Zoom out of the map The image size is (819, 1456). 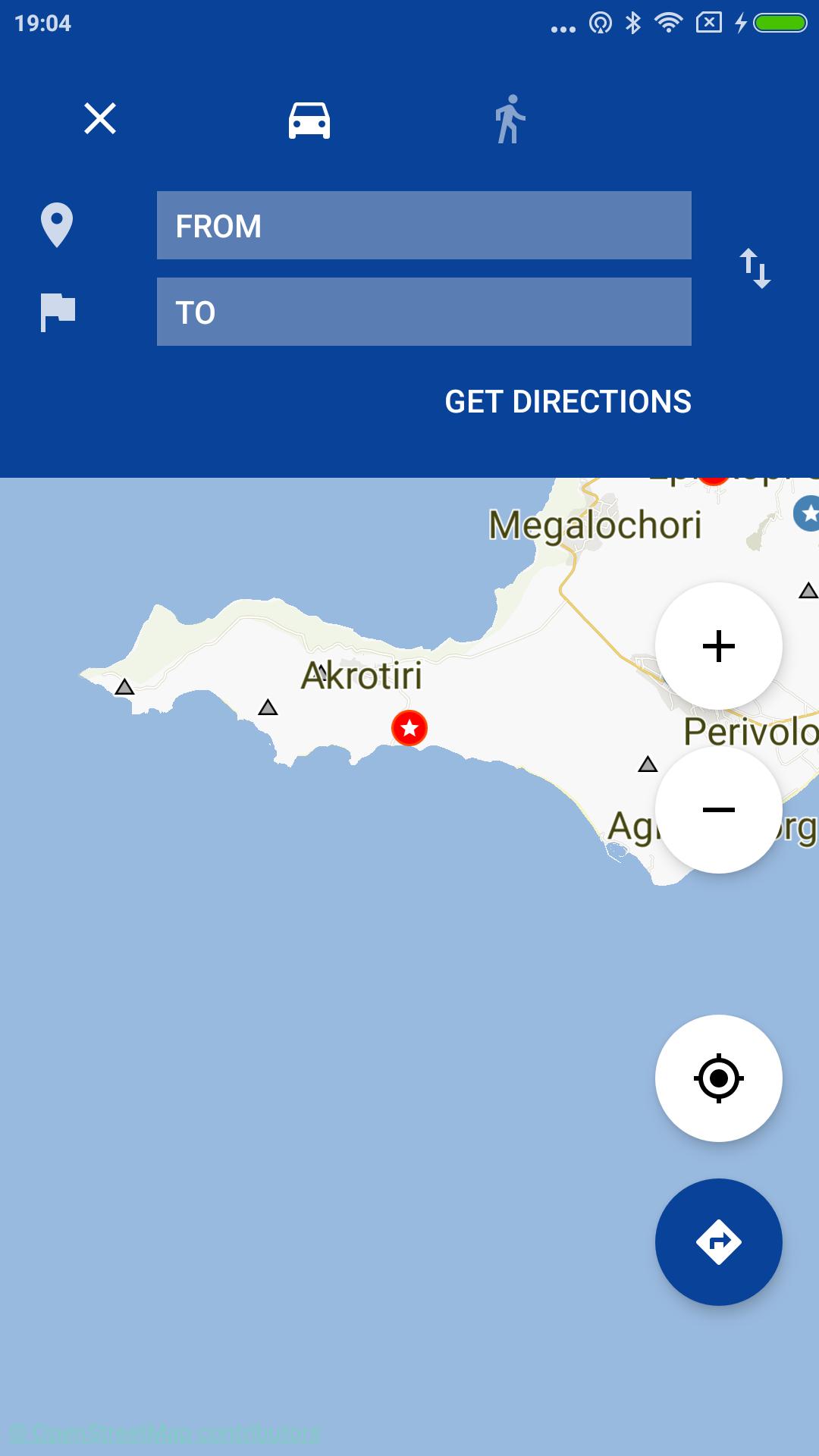[x=718, y=810]
